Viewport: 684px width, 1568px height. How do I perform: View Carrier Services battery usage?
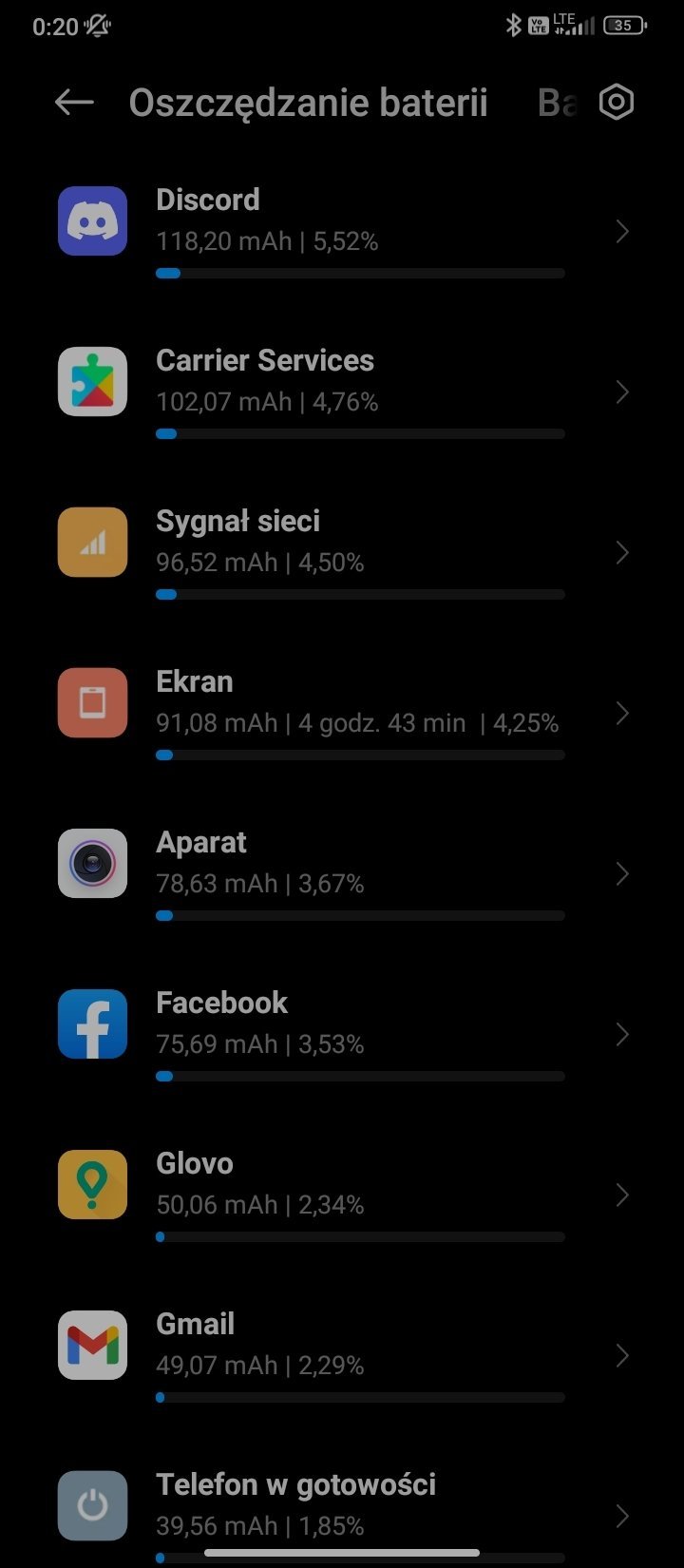(342, 392)
